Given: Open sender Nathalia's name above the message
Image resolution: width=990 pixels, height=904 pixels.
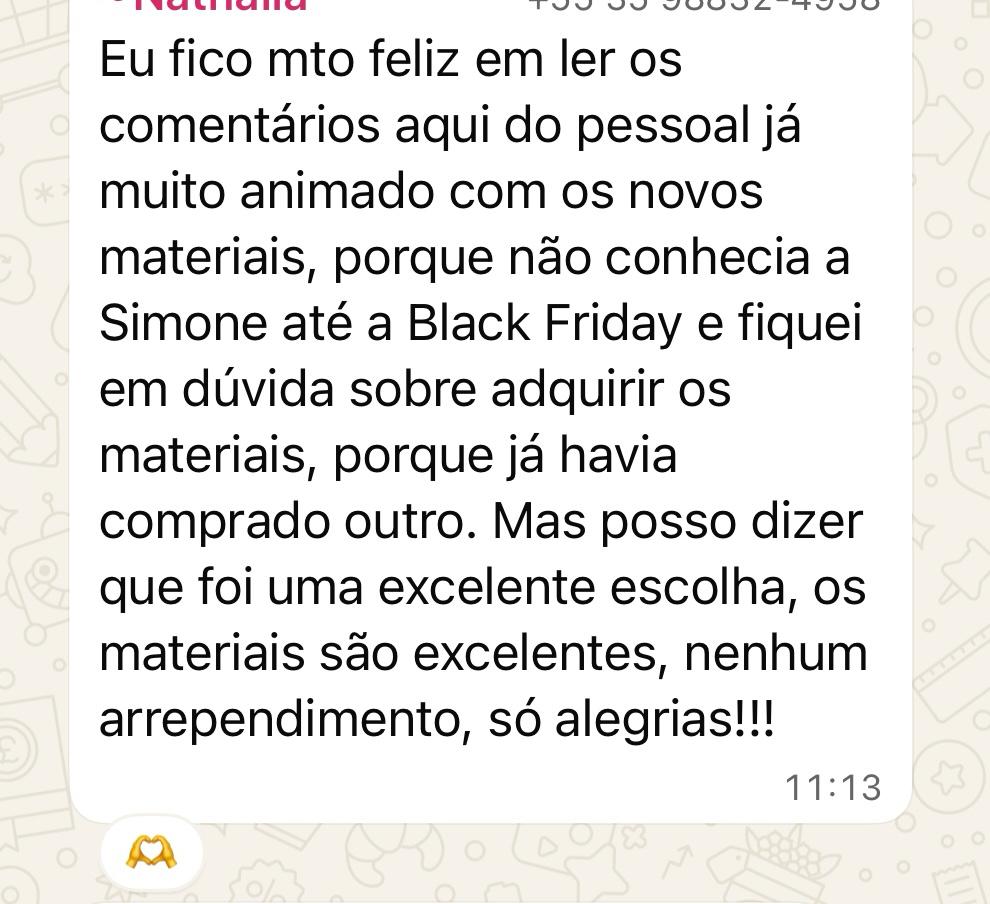Looking at the screenshot, I should 219,5.
